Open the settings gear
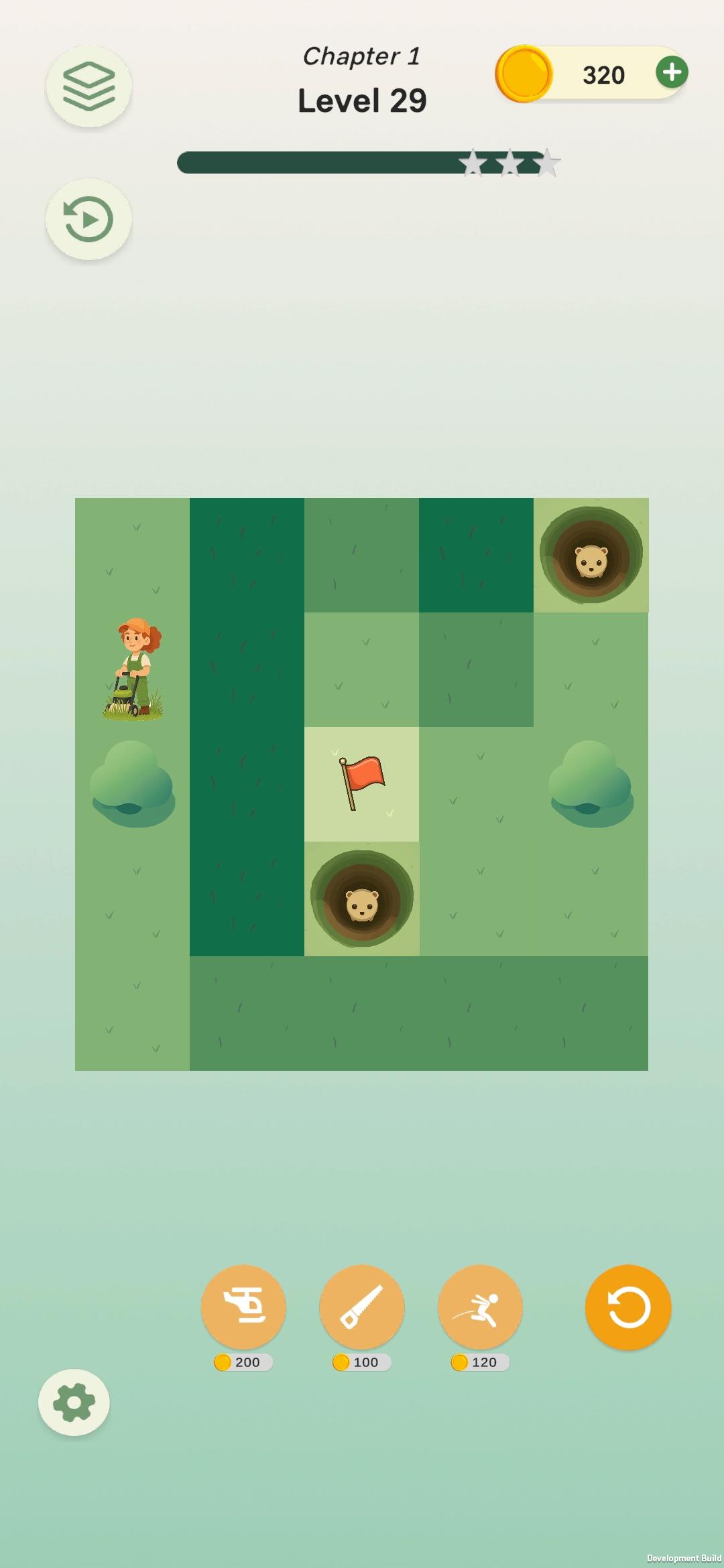The width and height of the screenshot is (724, 1568). (x=74, y=1402)
